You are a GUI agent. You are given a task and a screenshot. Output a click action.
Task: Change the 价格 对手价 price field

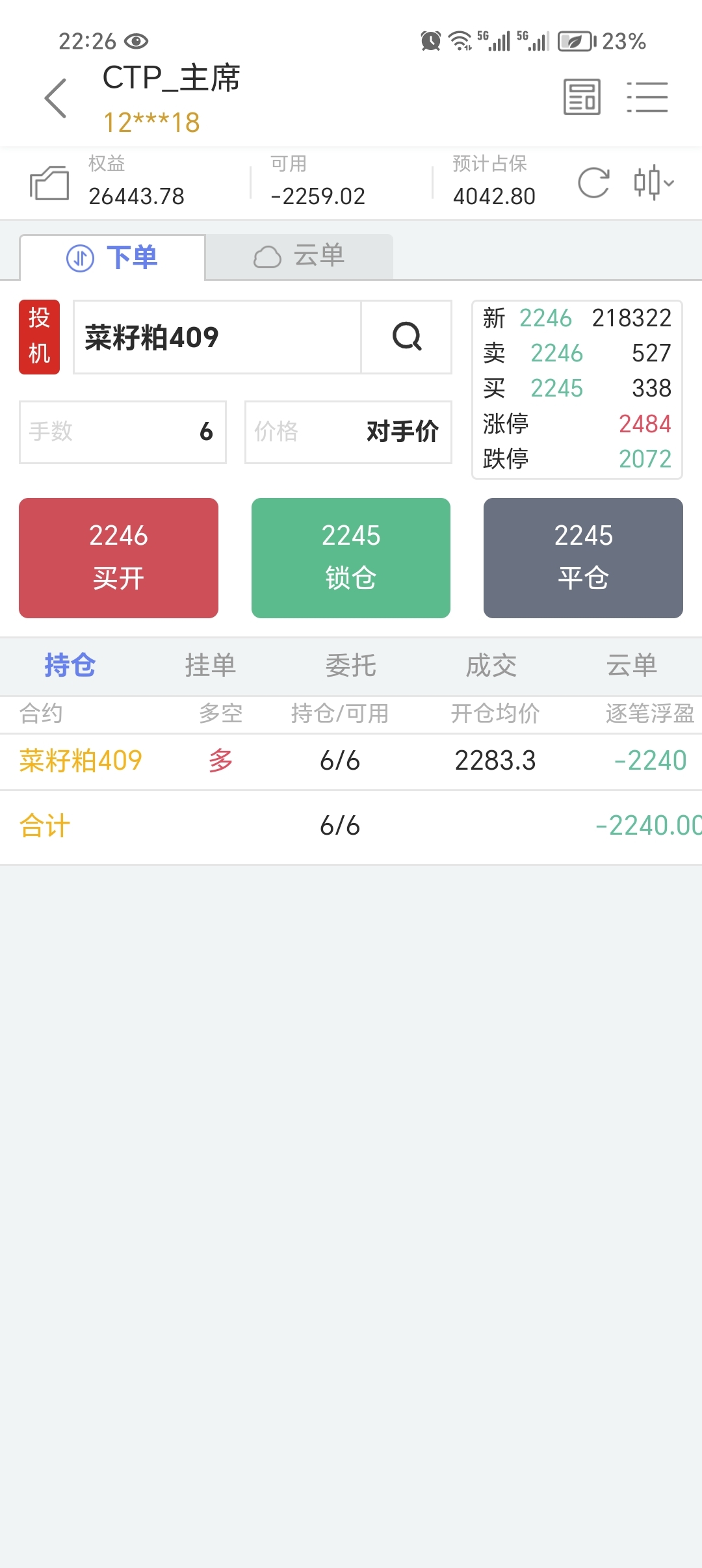pyautogui.click(x=348, y=432)
